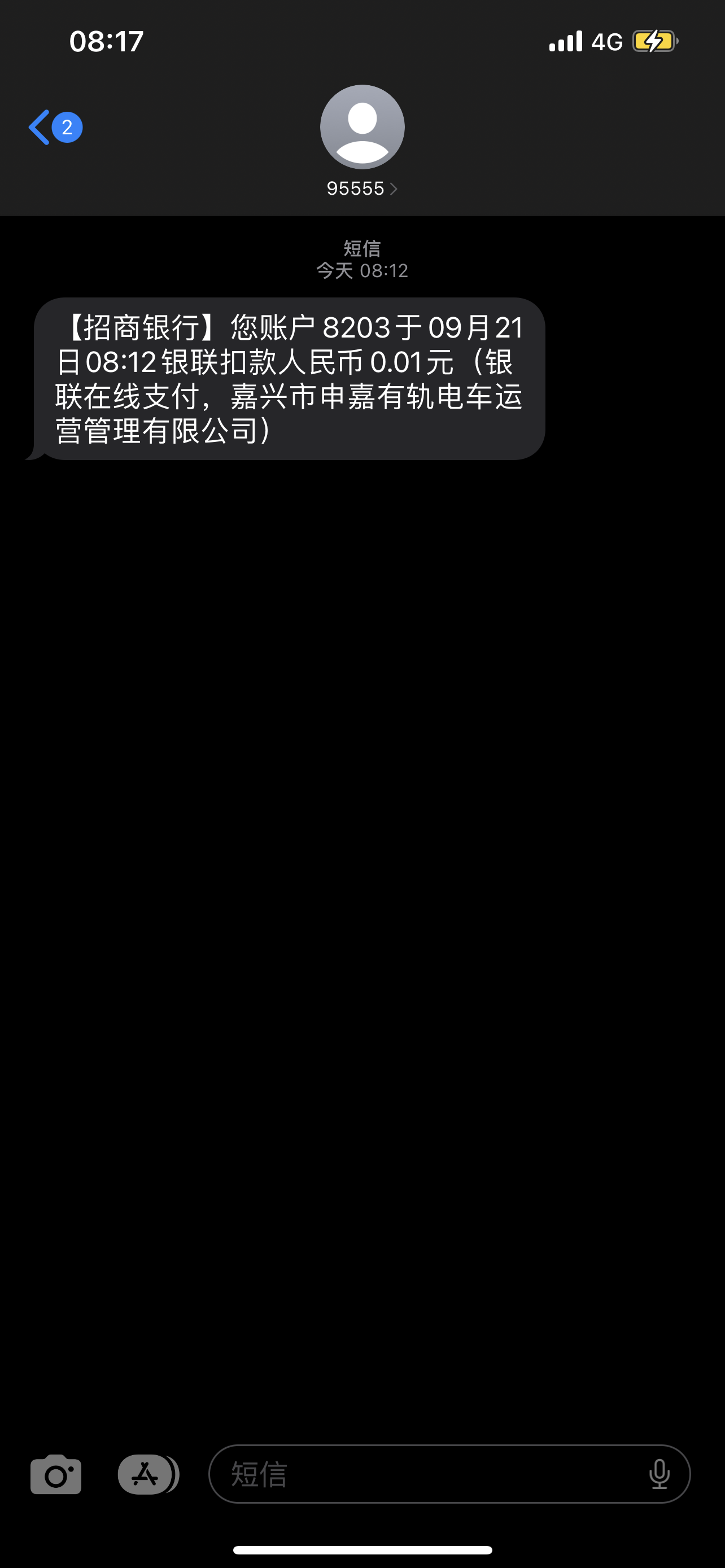The image size is (725, 1568).
Task: Focus the 短信 message input field
Action: [x=426, y=1474]
